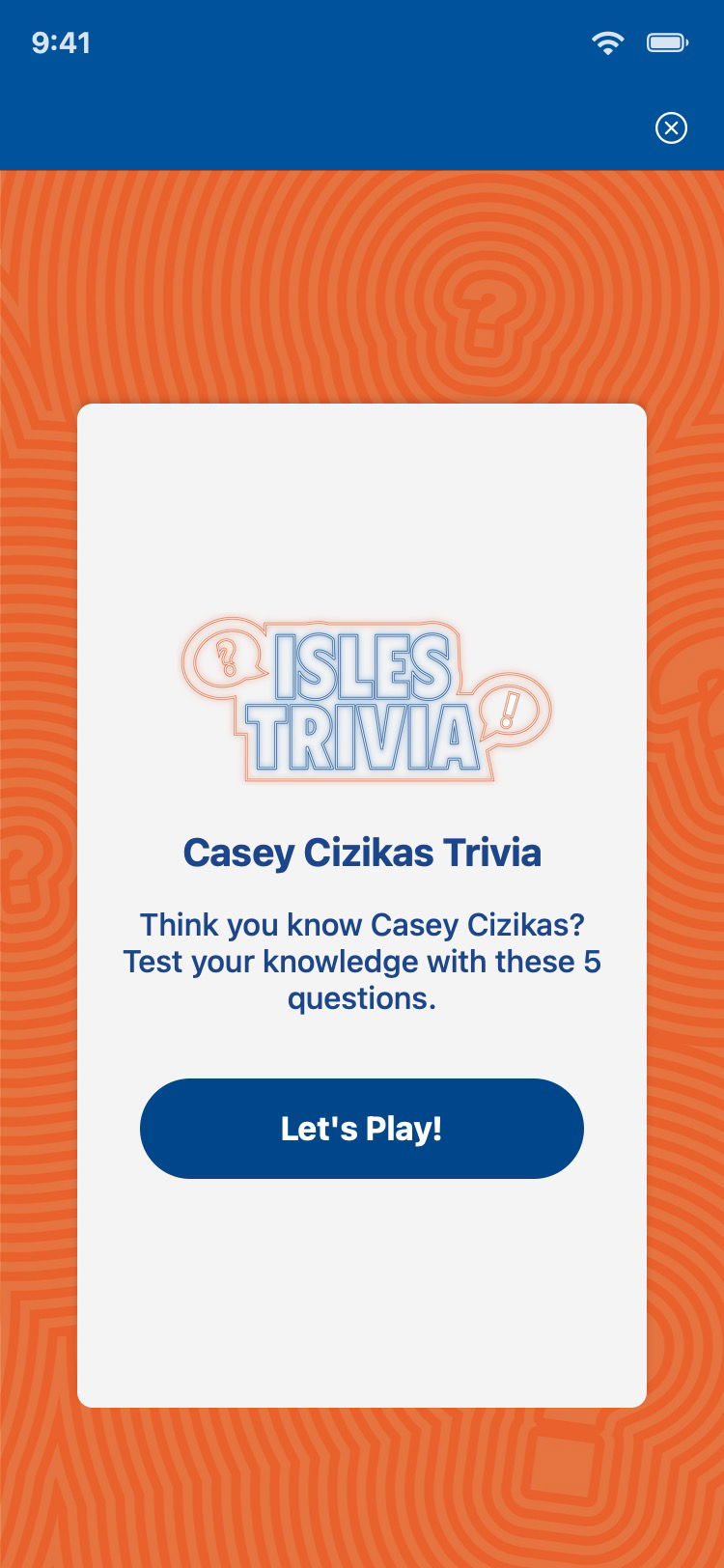The width and height of the screenshot is (724, 1568).
Task: Close the trivia screen
Action: tap(671, 127)
